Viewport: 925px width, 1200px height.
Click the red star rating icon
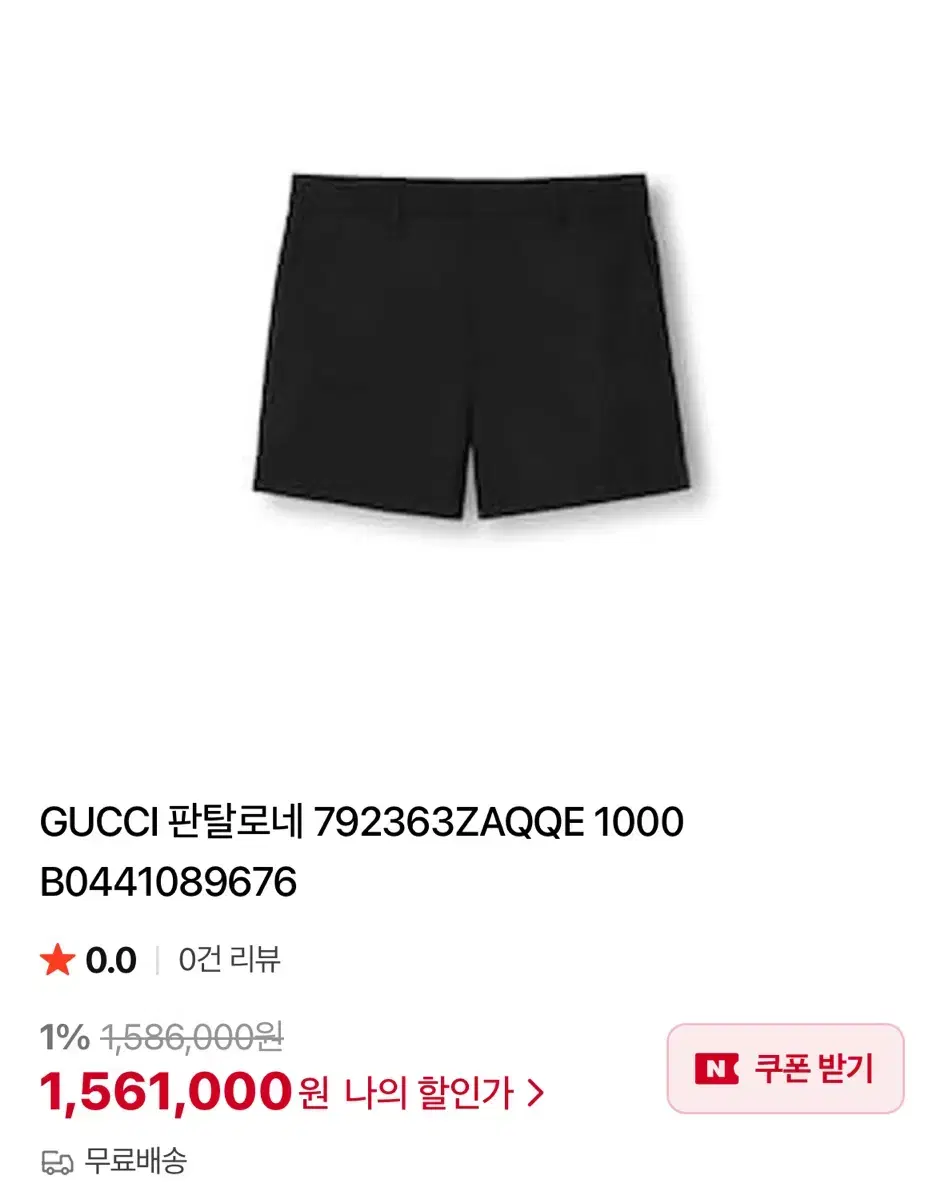58,958
